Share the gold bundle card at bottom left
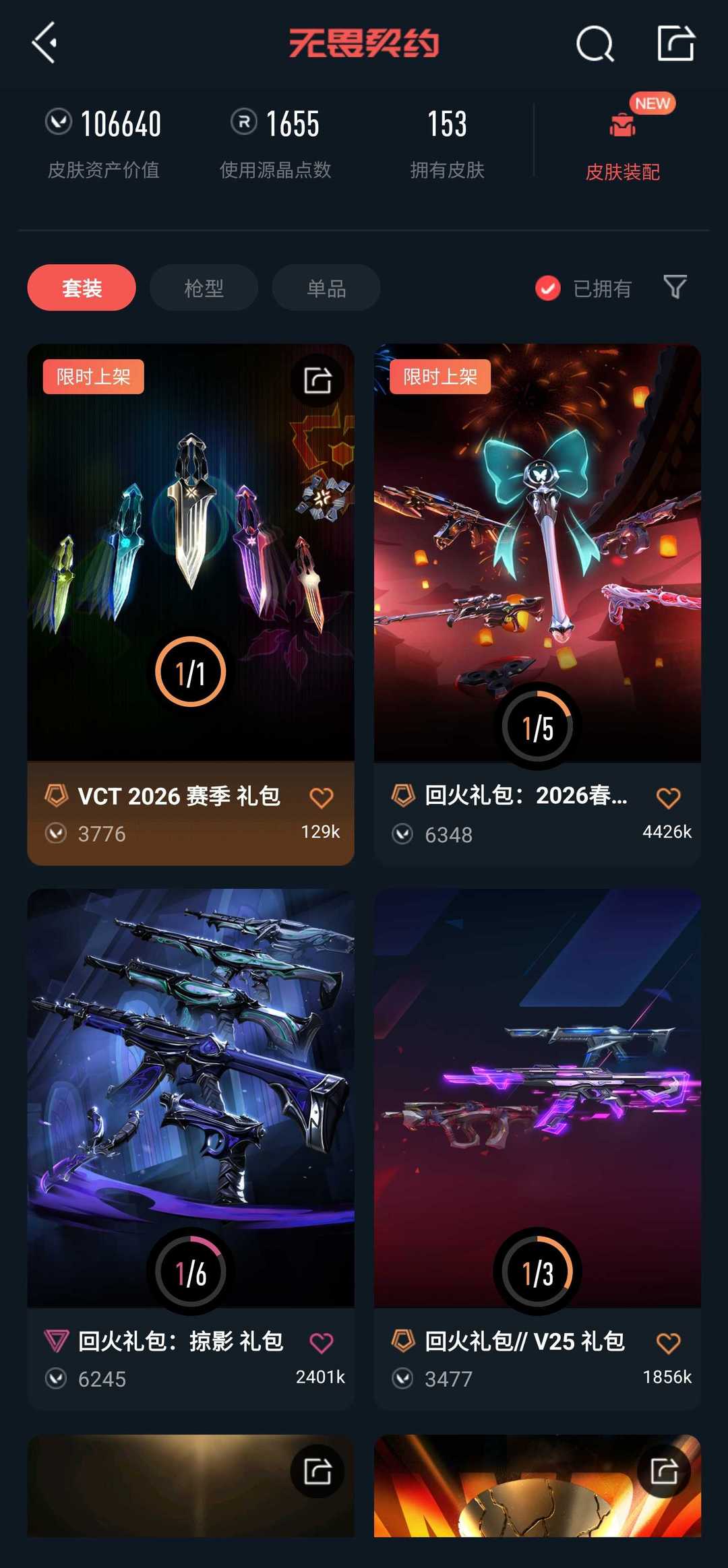The image size is (728, 1568). point(317,1471)
